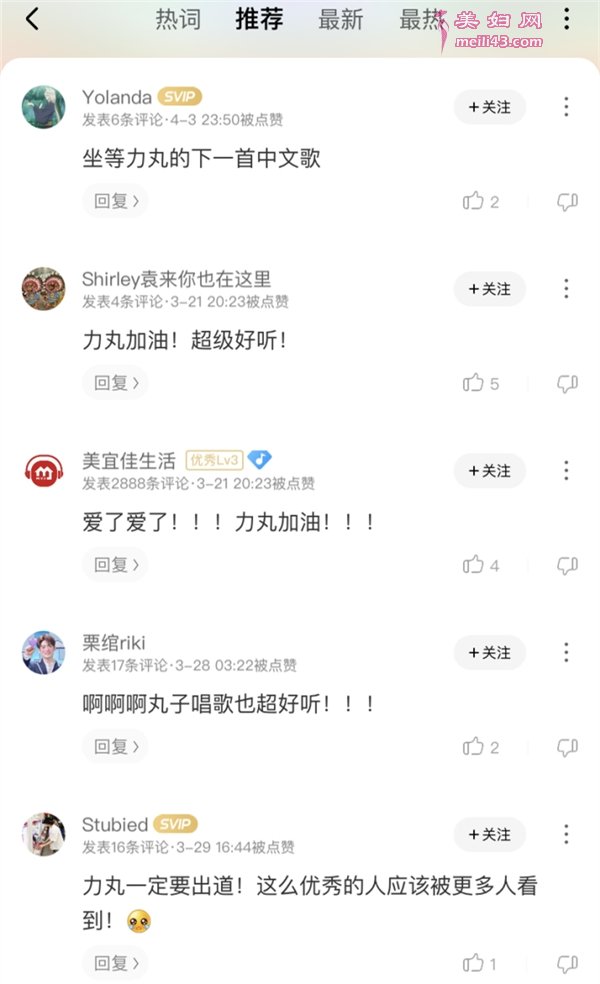Go back using the top-left arrow
Screen dimensions: 600x984
click(33, 19)
